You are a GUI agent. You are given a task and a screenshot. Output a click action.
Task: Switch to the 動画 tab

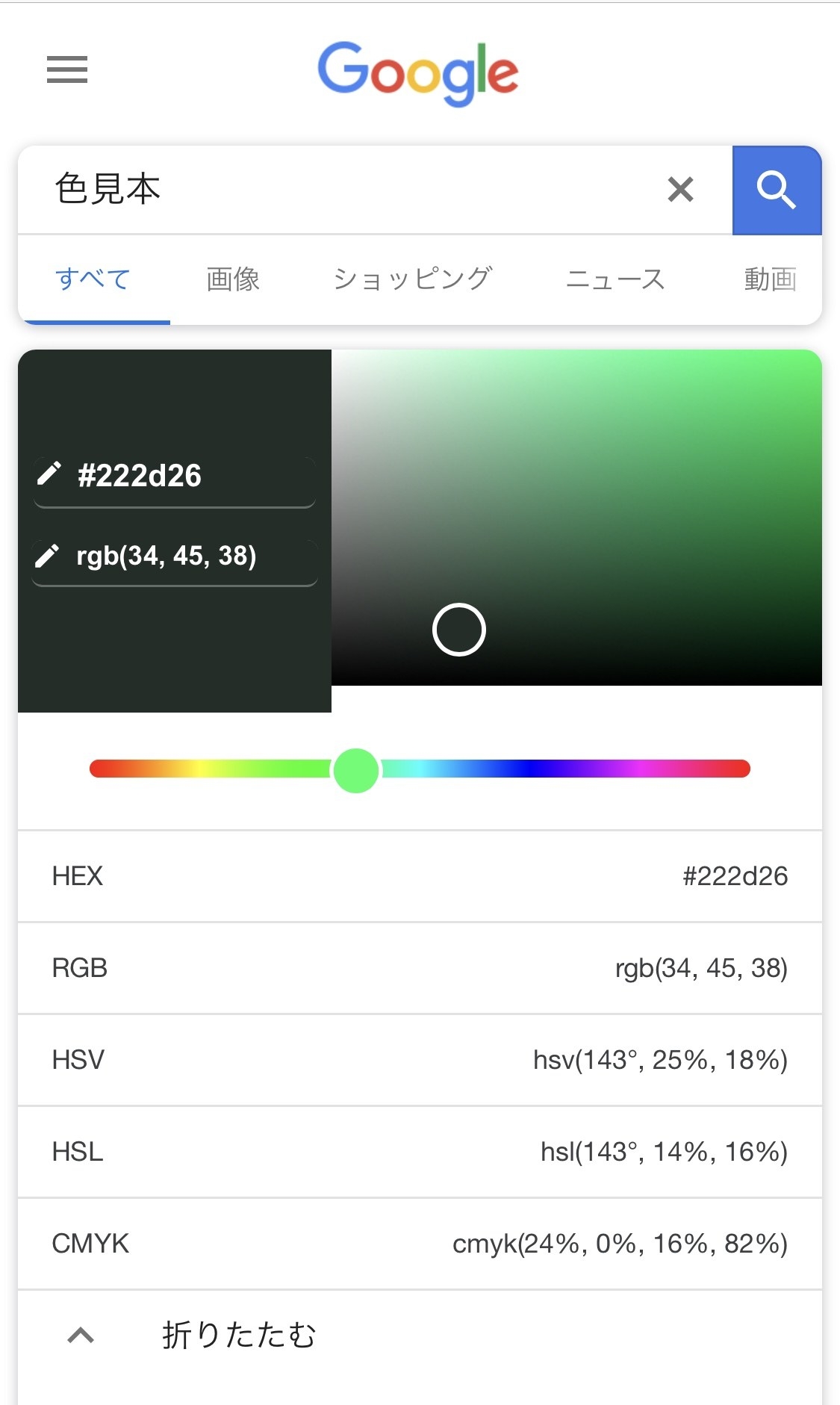point(770,279)
